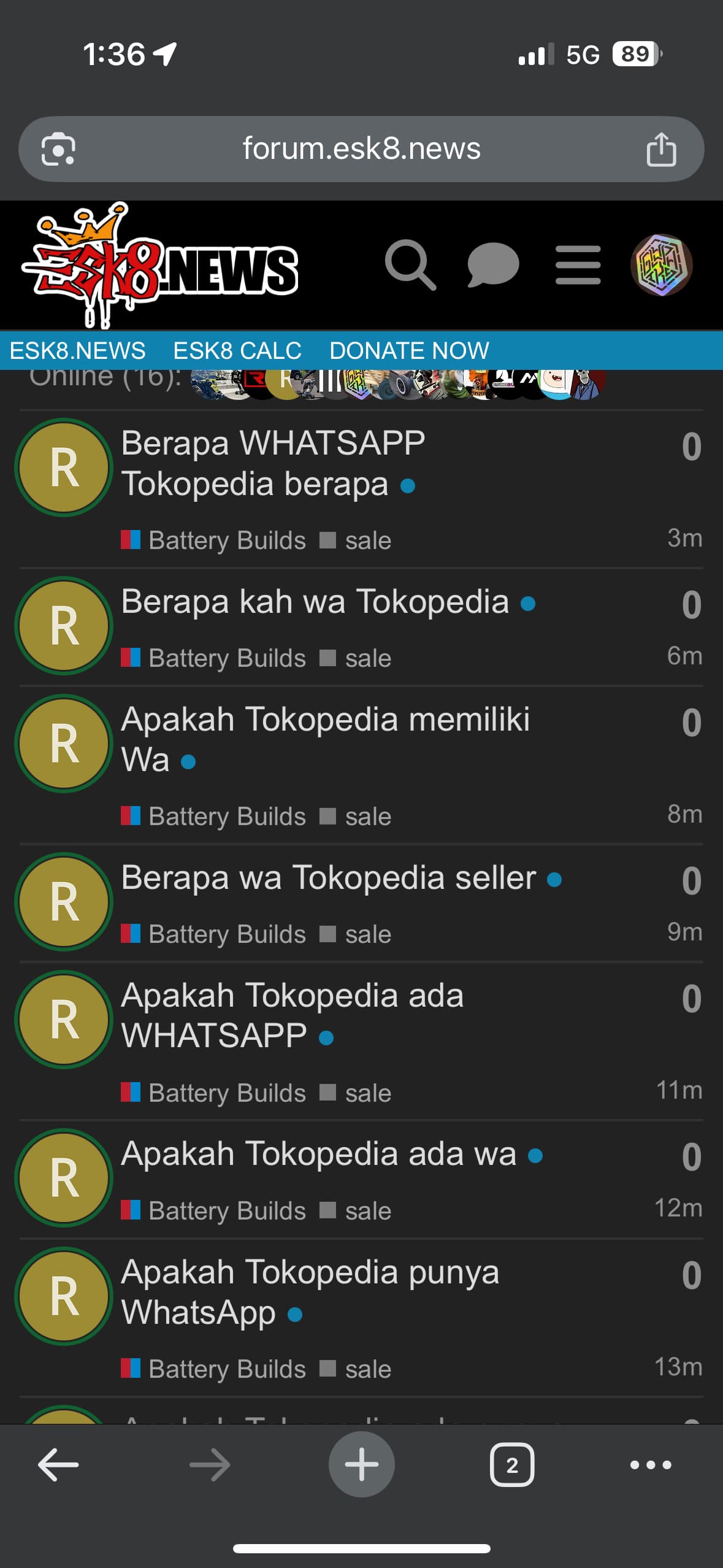Open the camera search icon in address bar
Screen dimensions: 723x1568
58,149
